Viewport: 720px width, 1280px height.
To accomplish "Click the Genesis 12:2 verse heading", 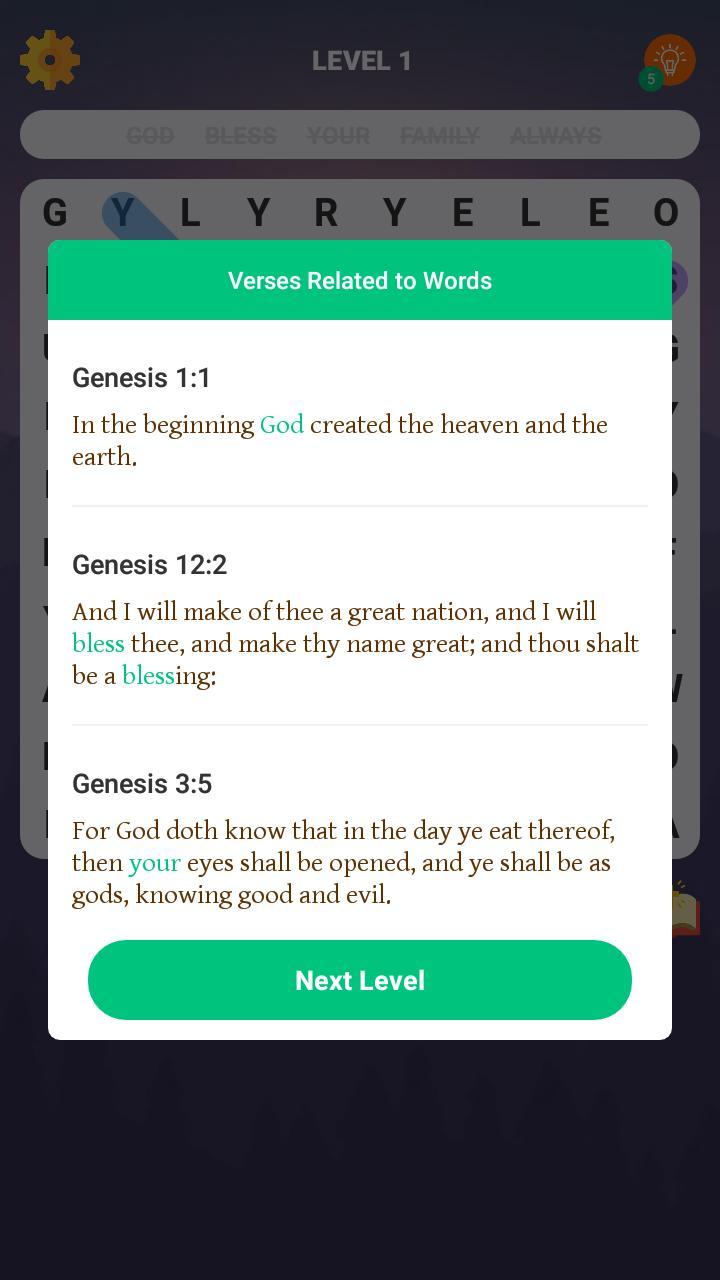I will click(x=150, y=565).
